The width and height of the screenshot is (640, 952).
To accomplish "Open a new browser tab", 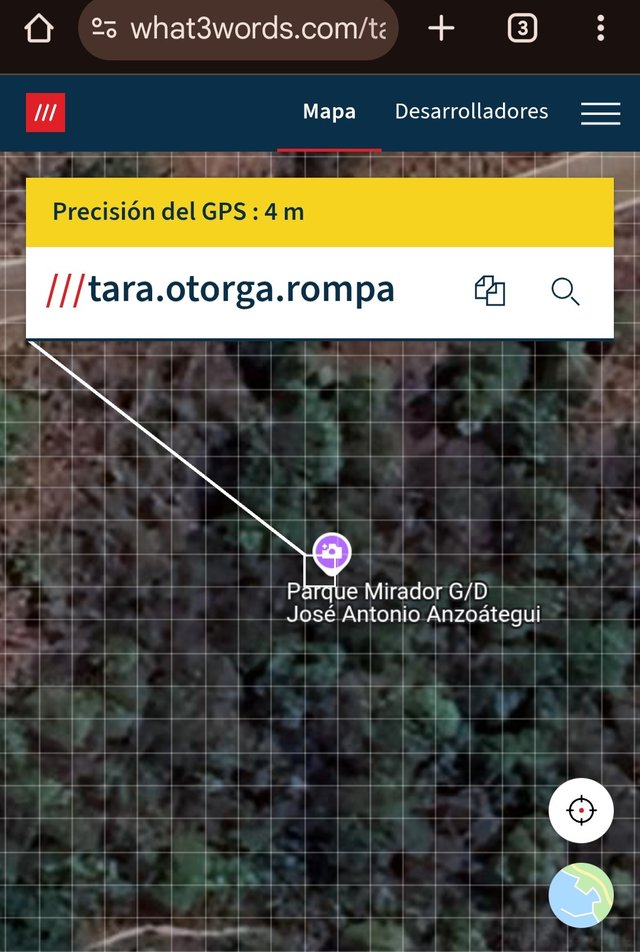I will [441, 29].
